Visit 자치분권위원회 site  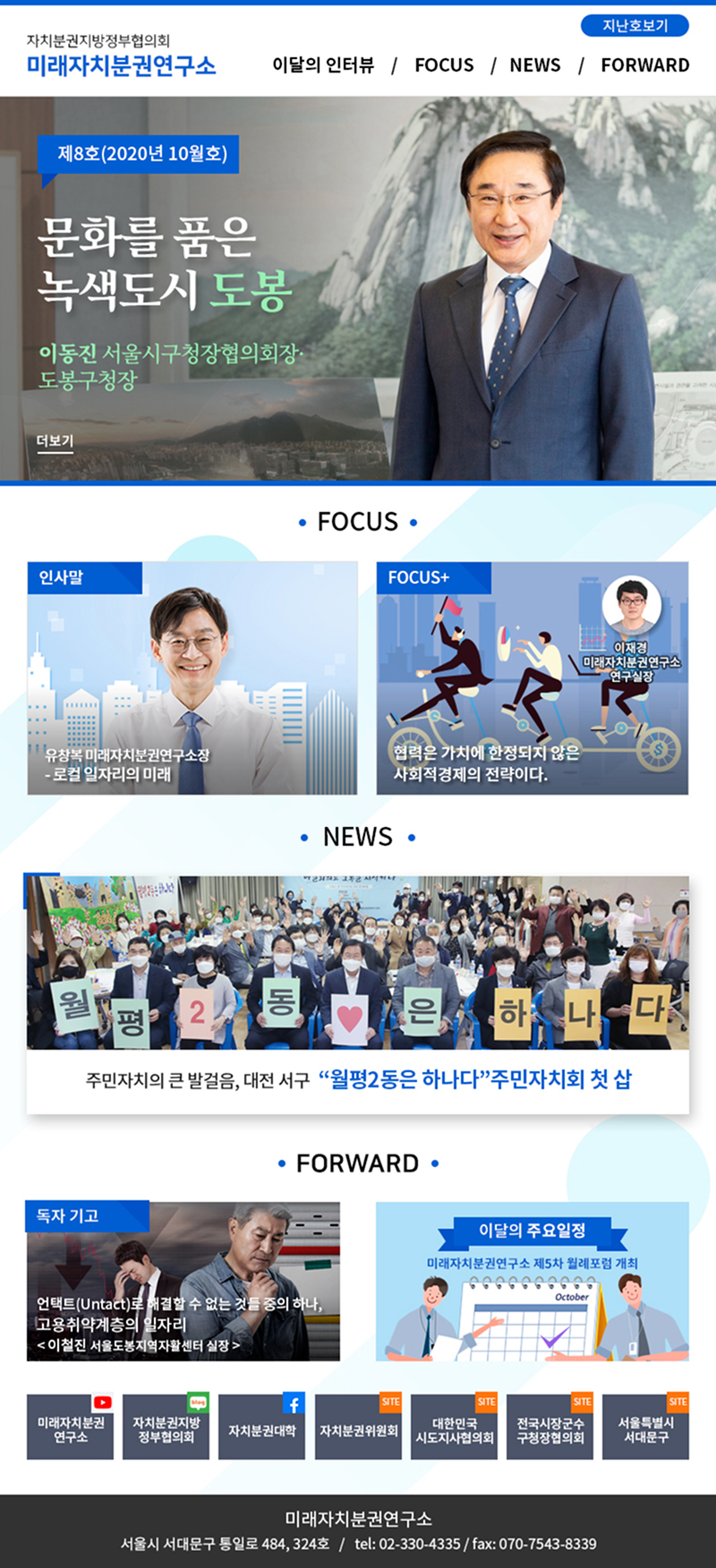pyautogui.click(x=358, y=1428)
